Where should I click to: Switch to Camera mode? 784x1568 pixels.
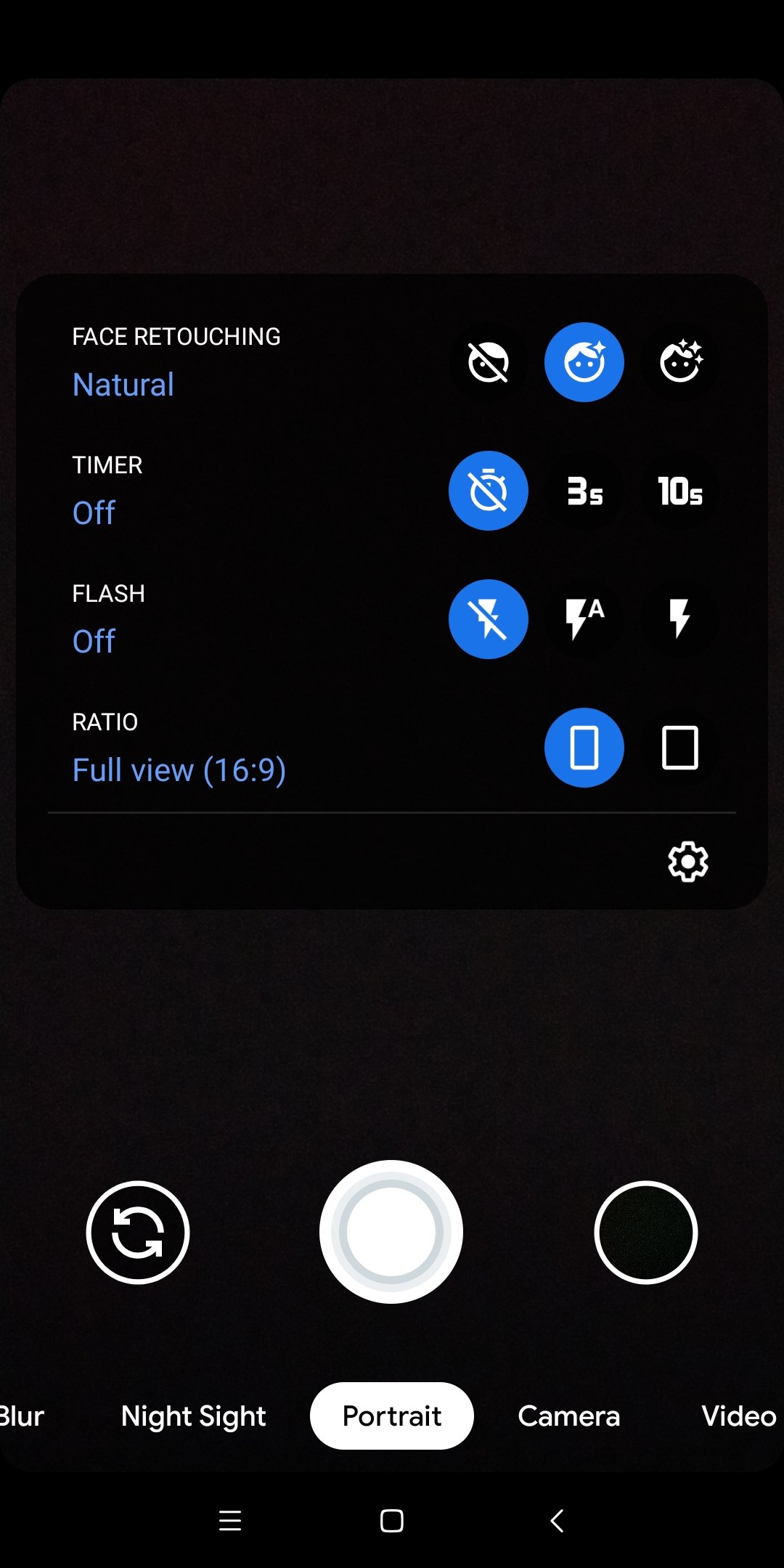pos(569,1416)
